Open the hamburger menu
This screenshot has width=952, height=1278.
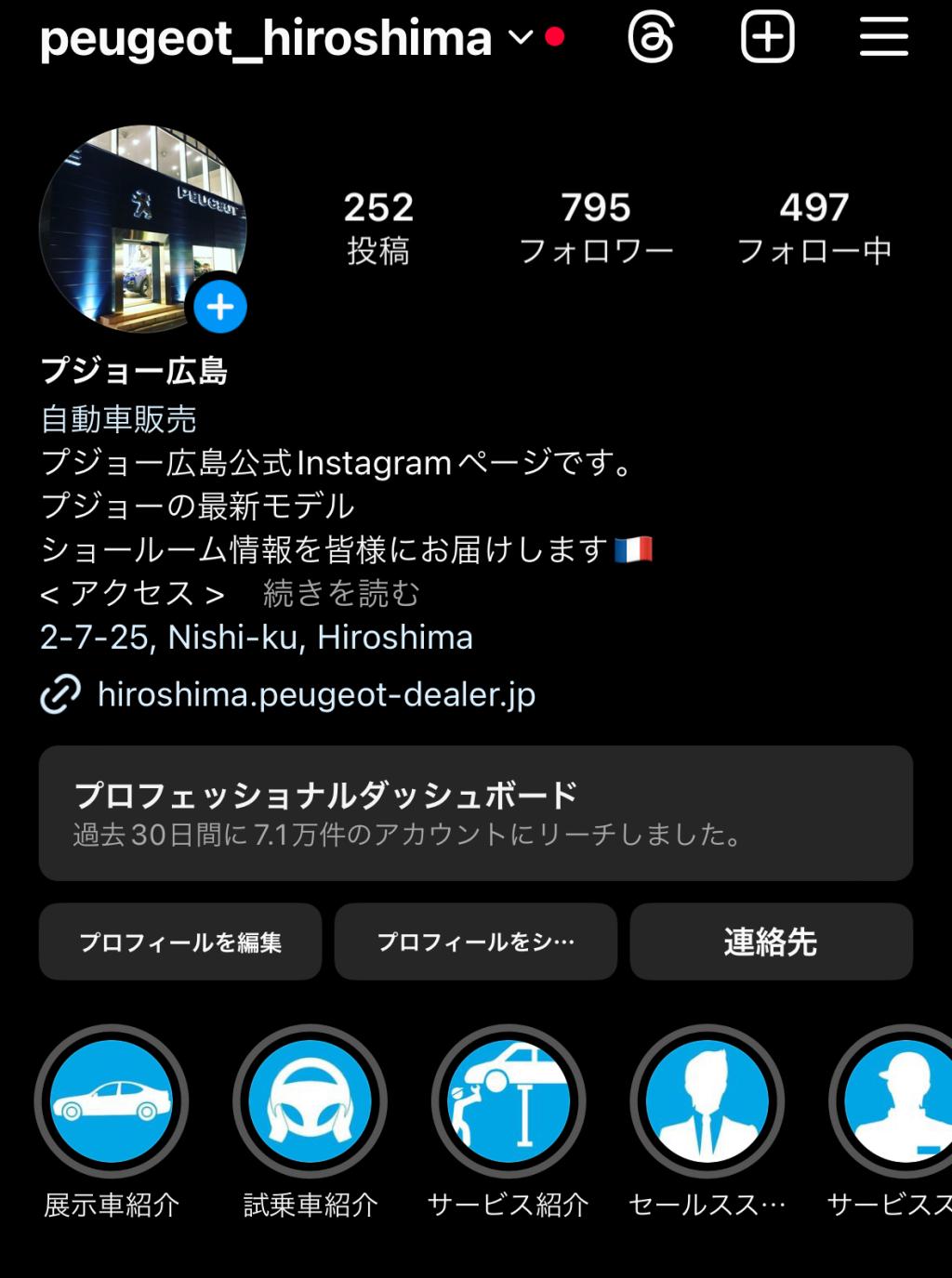point(882,38)
